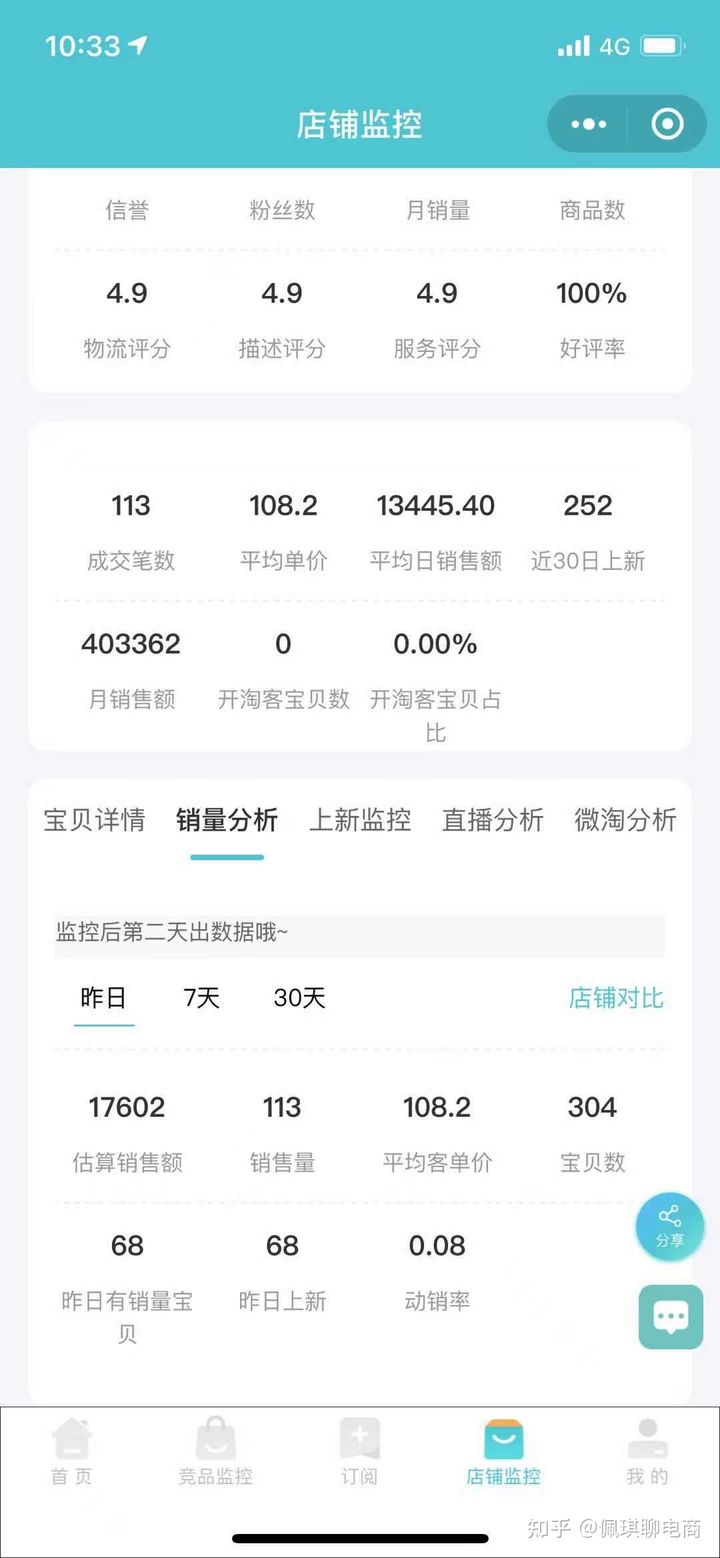Select the 30天 time range filter
Screen dimensions: 720x1558
click(297, 997)
